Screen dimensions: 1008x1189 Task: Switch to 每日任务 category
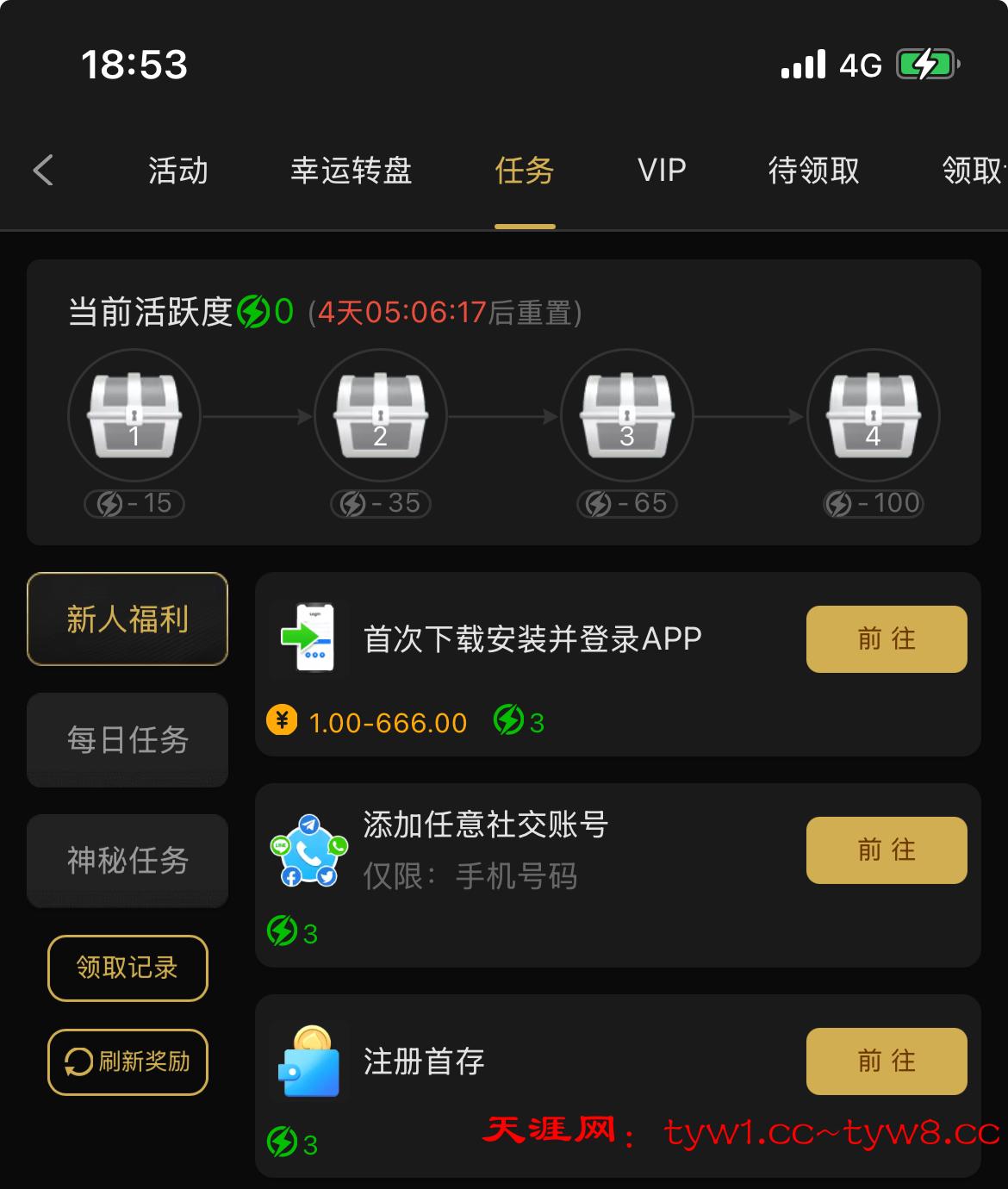coord(128,739)
